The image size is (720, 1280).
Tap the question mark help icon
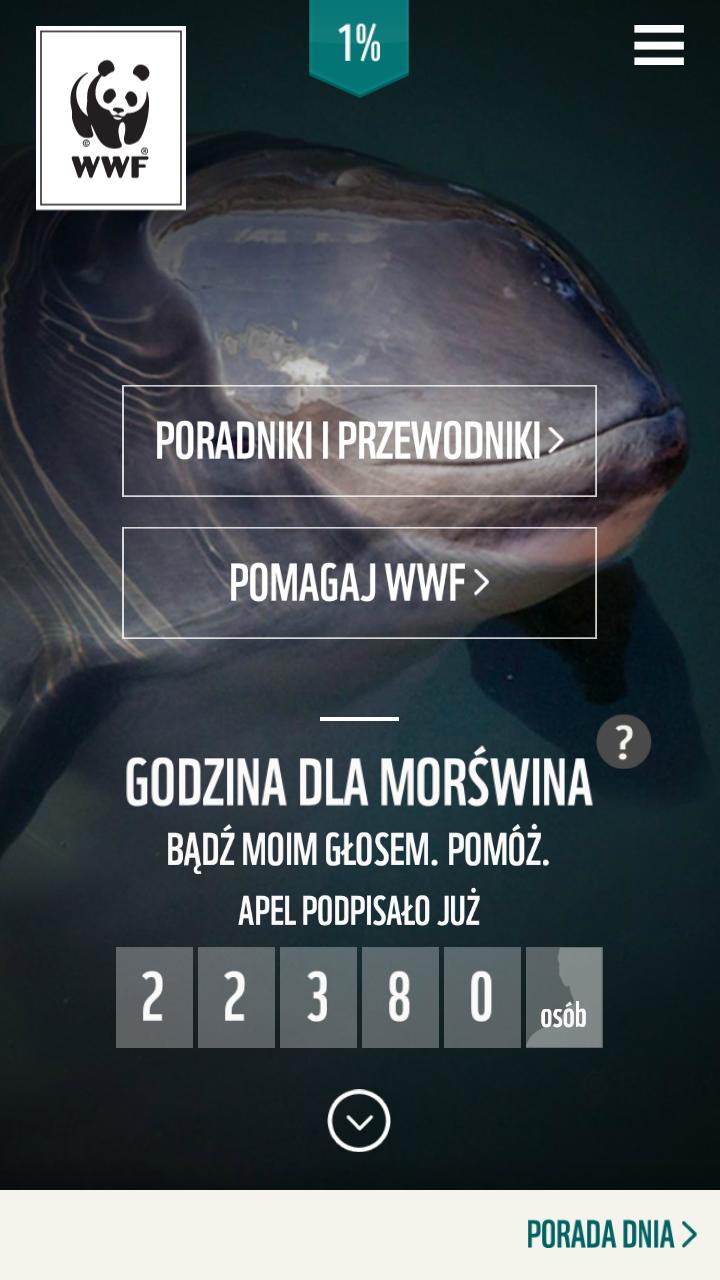tap(623, 742)
